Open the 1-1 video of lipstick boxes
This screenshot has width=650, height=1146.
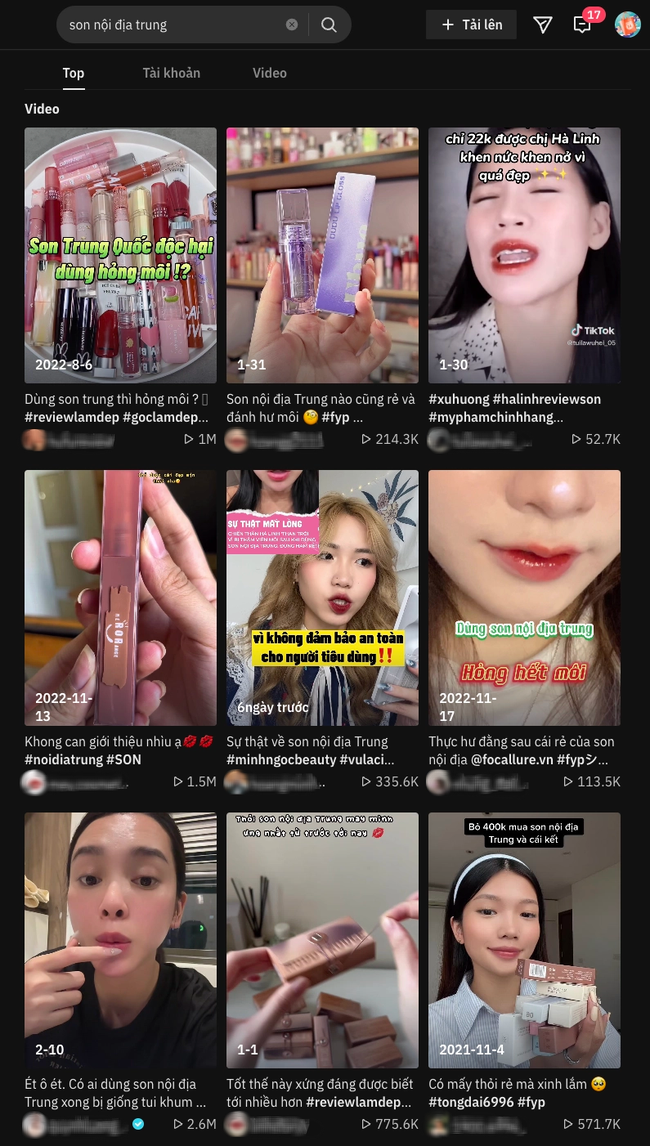tap(322, 940)
